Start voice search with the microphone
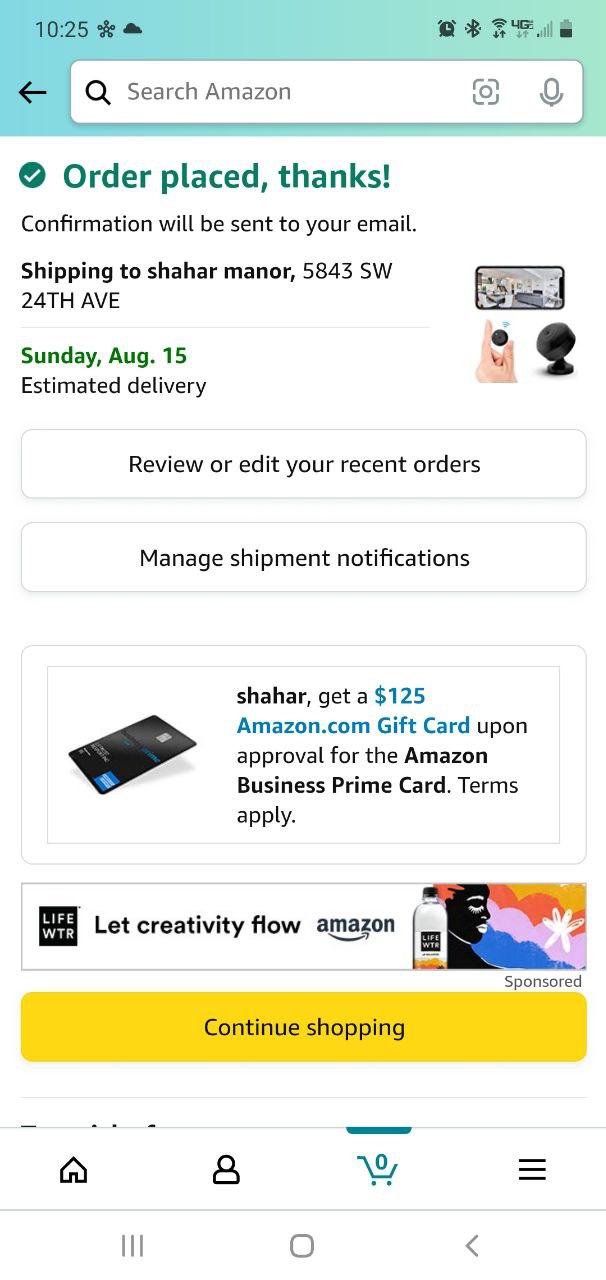Screen dimensions: 606x1280 (x=550, y=93)
